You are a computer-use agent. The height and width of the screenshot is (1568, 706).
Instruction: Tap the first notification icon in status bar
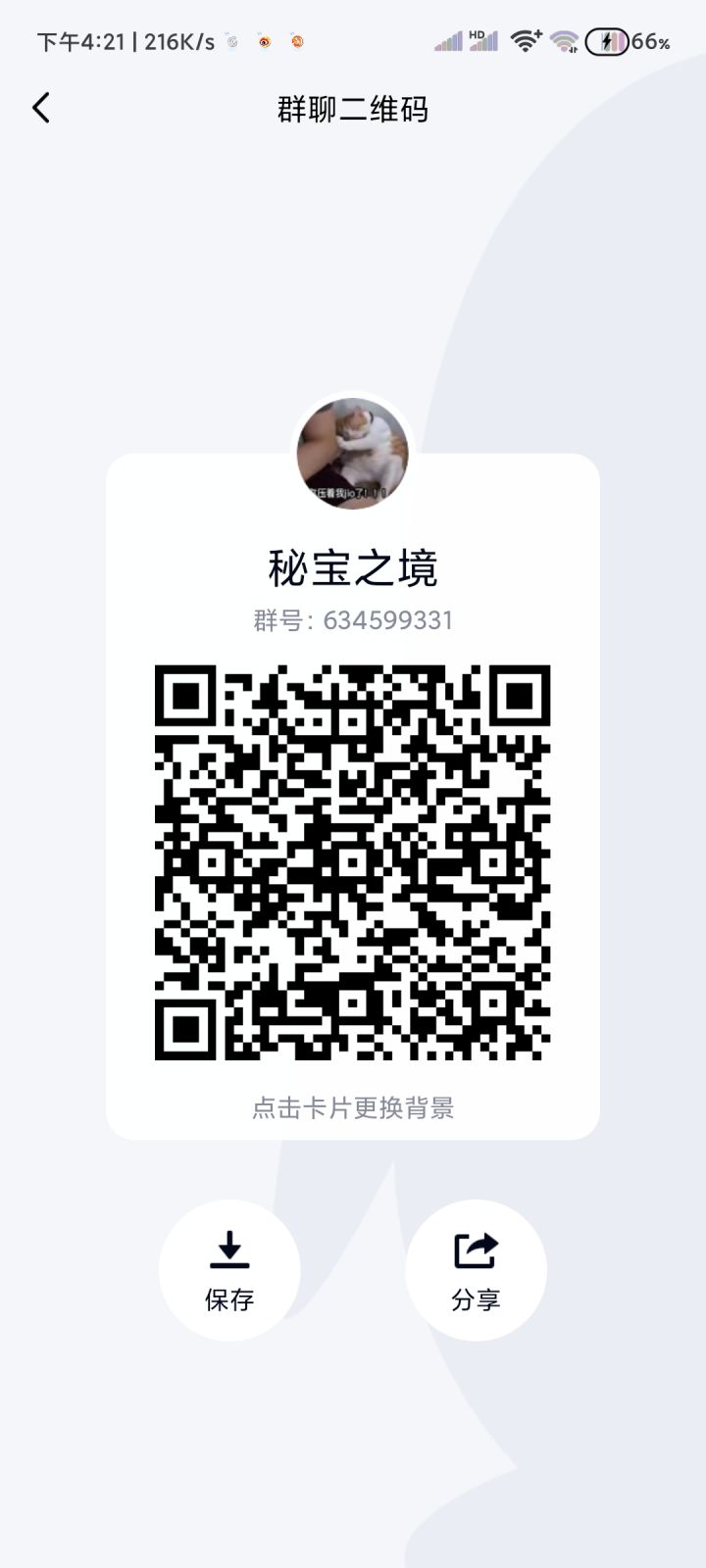230,41
